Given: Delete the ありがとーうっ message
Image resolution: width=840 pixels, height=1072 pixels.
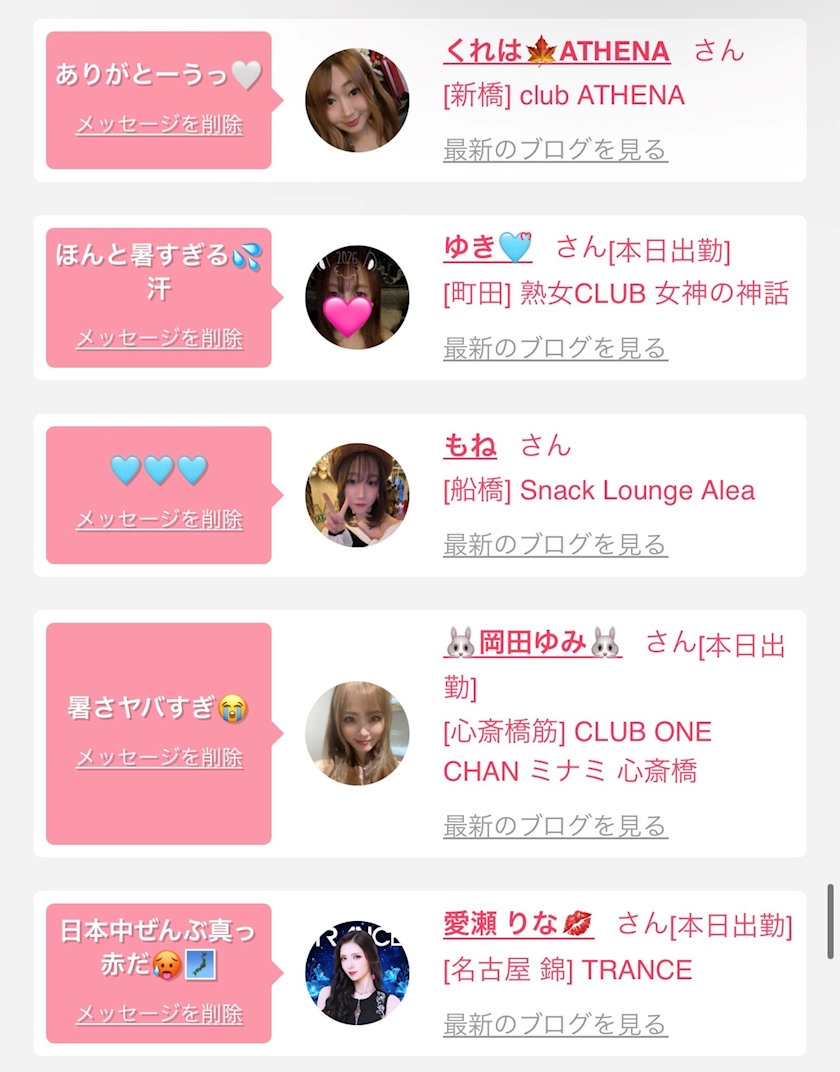Looking at the screenshot, I should pyautogui.click(x=159, y=124).
